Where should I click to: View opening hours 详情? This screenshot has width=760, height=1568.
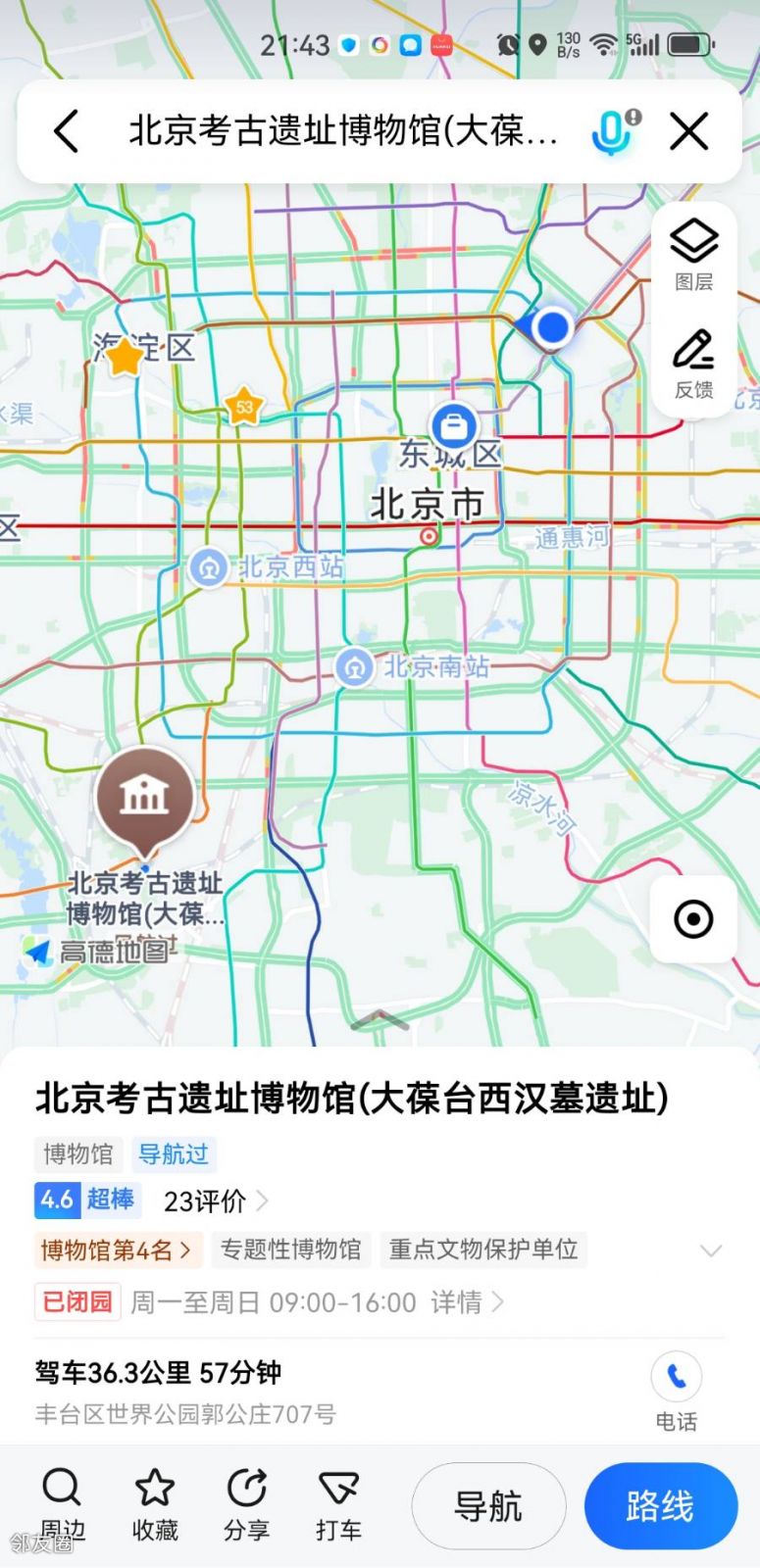coord(468,1301)
